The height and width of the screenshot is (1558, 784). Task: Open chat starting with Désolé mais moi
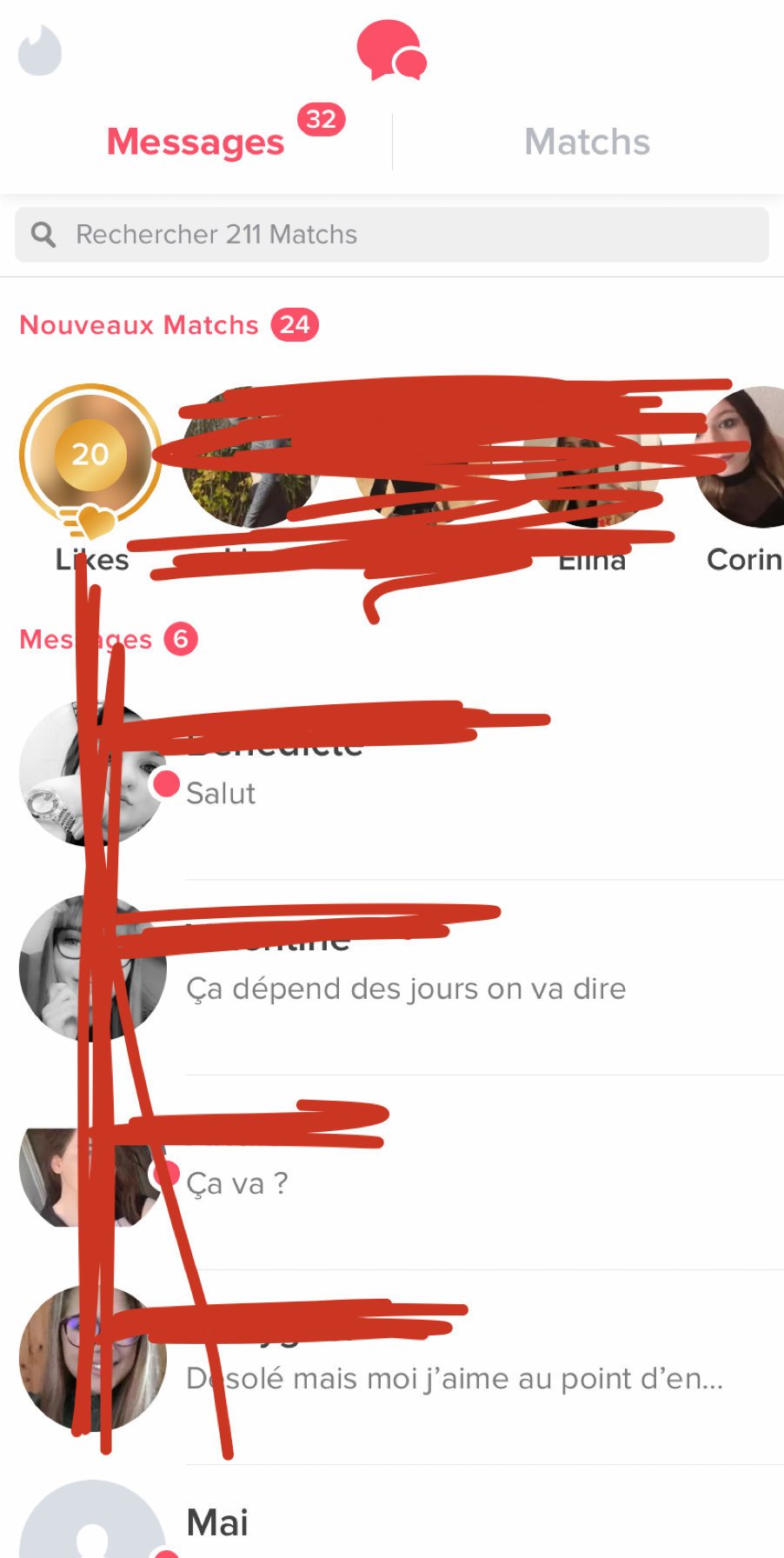[392, 1357]
